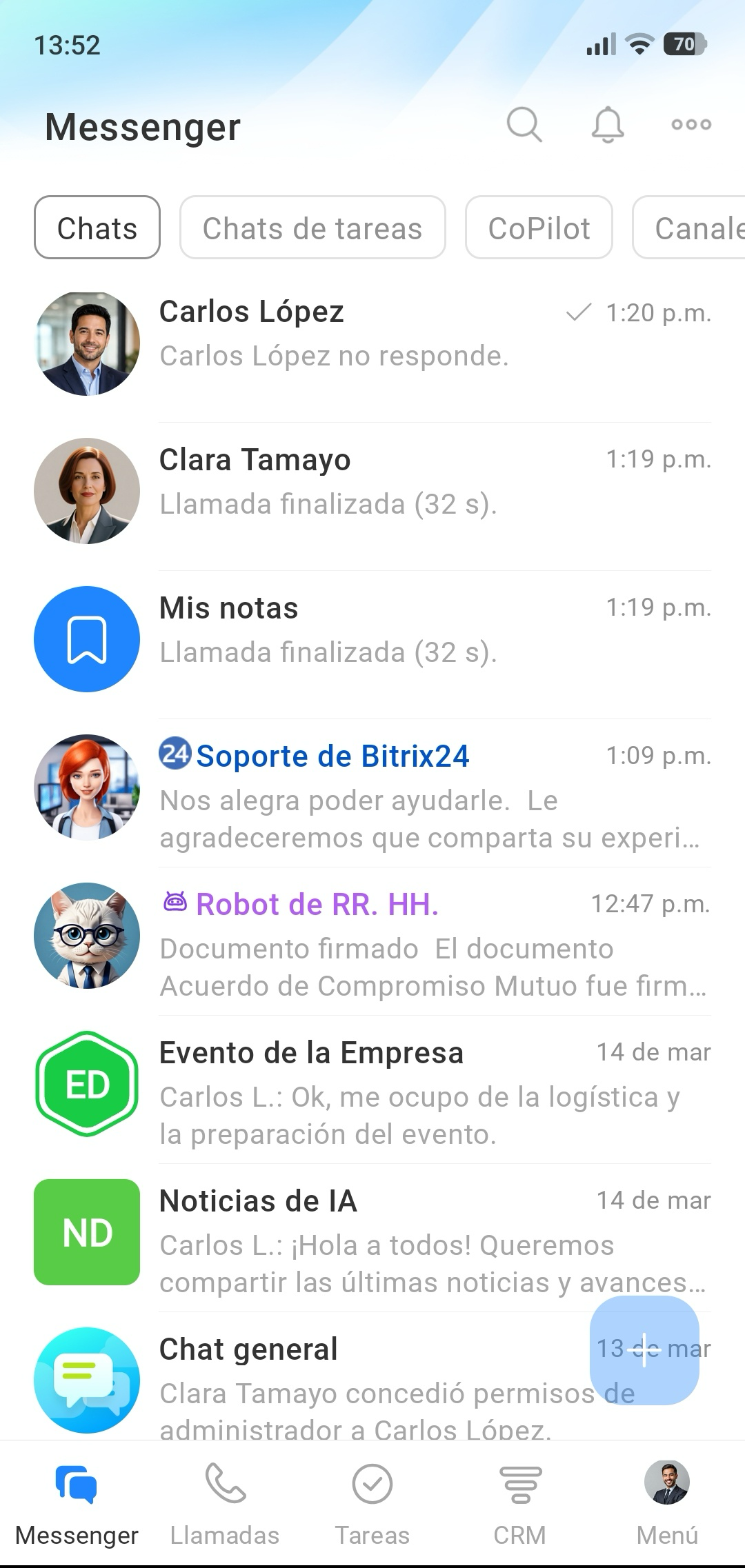Screen dimensions: 745x1568
Task: Switch to the CRM tab
Action: pyautogui.click(x=520, y=1503)
